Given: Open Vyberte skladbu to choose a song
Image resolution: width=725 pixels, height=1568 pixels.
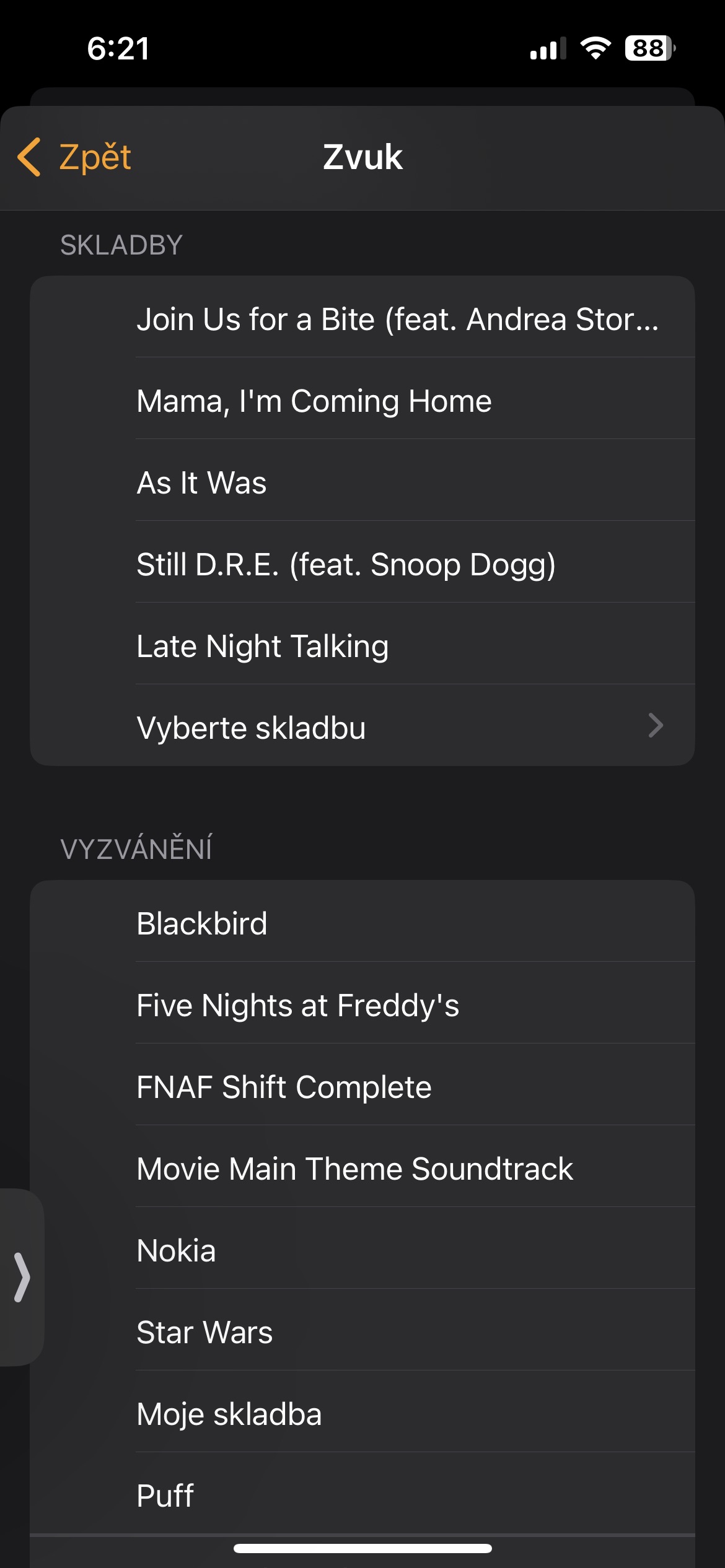Looking at the screenshot, I should 362,728.
